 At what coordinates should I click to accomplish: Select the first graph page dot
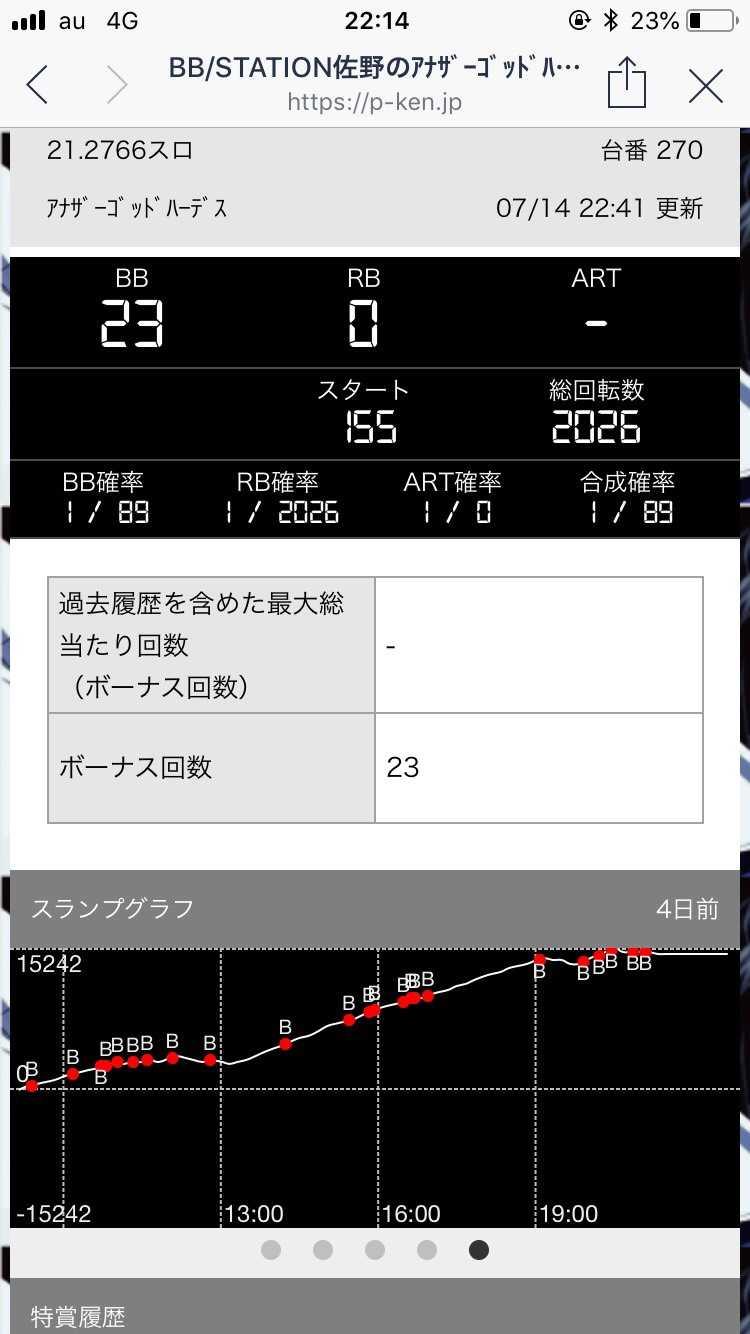tap(271, 1250)
